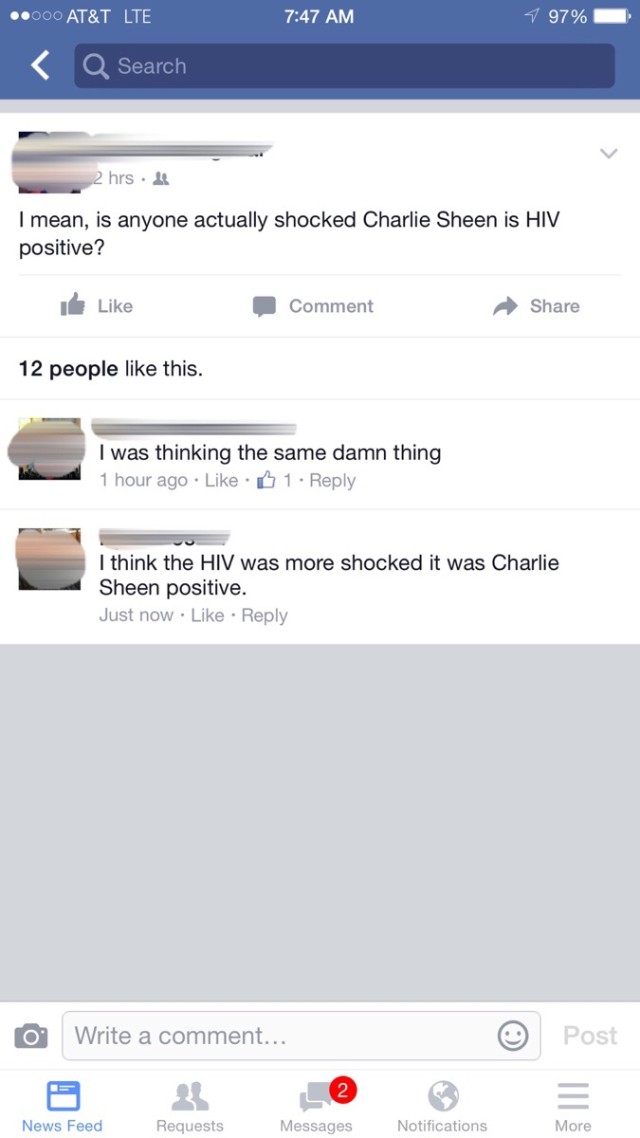Screen dimensions: 640x1138
Task: Open the post options chevron
Action: (609, 154)
